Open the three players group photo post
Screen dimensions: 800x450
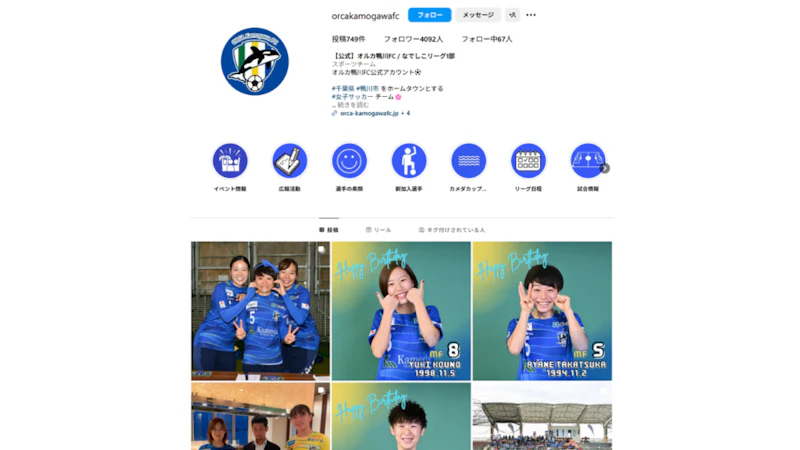pyautogui.click(x=260, y=310)
